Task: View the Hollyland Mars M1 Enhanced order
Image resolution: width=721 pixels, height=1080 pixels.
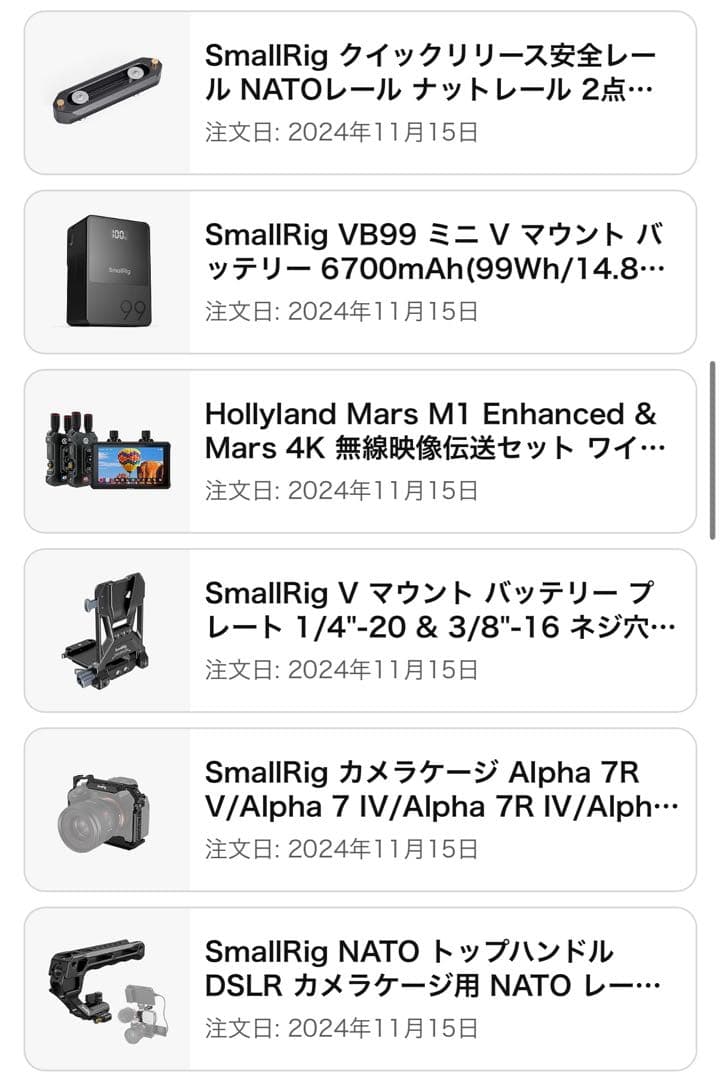Action: coord(430,432)
